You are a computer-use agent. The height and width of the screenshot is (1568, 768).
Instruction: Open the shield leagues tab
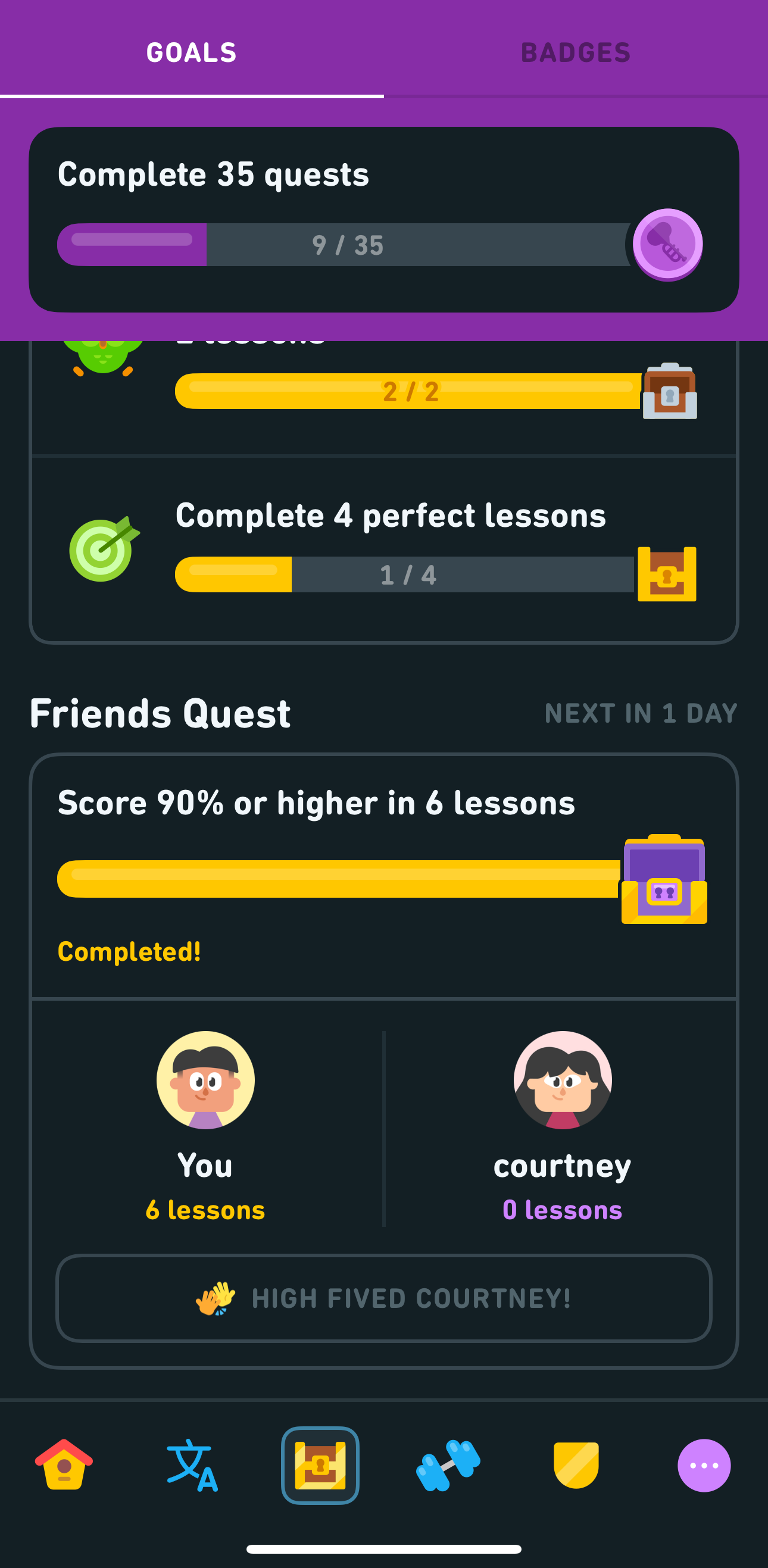(x=576, y=1464)
